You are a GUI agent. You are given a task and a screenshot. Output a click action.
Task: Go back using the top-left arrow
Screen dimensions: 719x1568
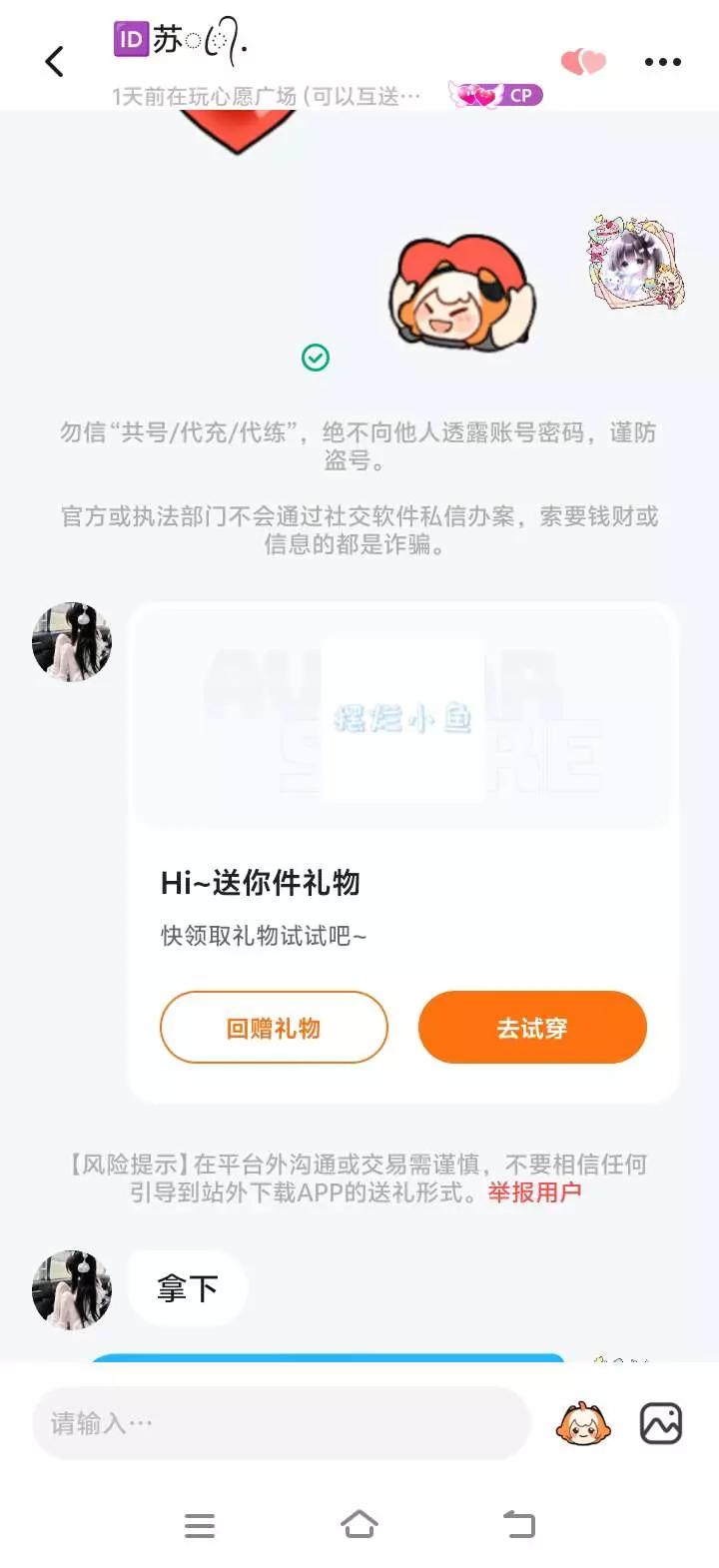(x=55, y=62)
